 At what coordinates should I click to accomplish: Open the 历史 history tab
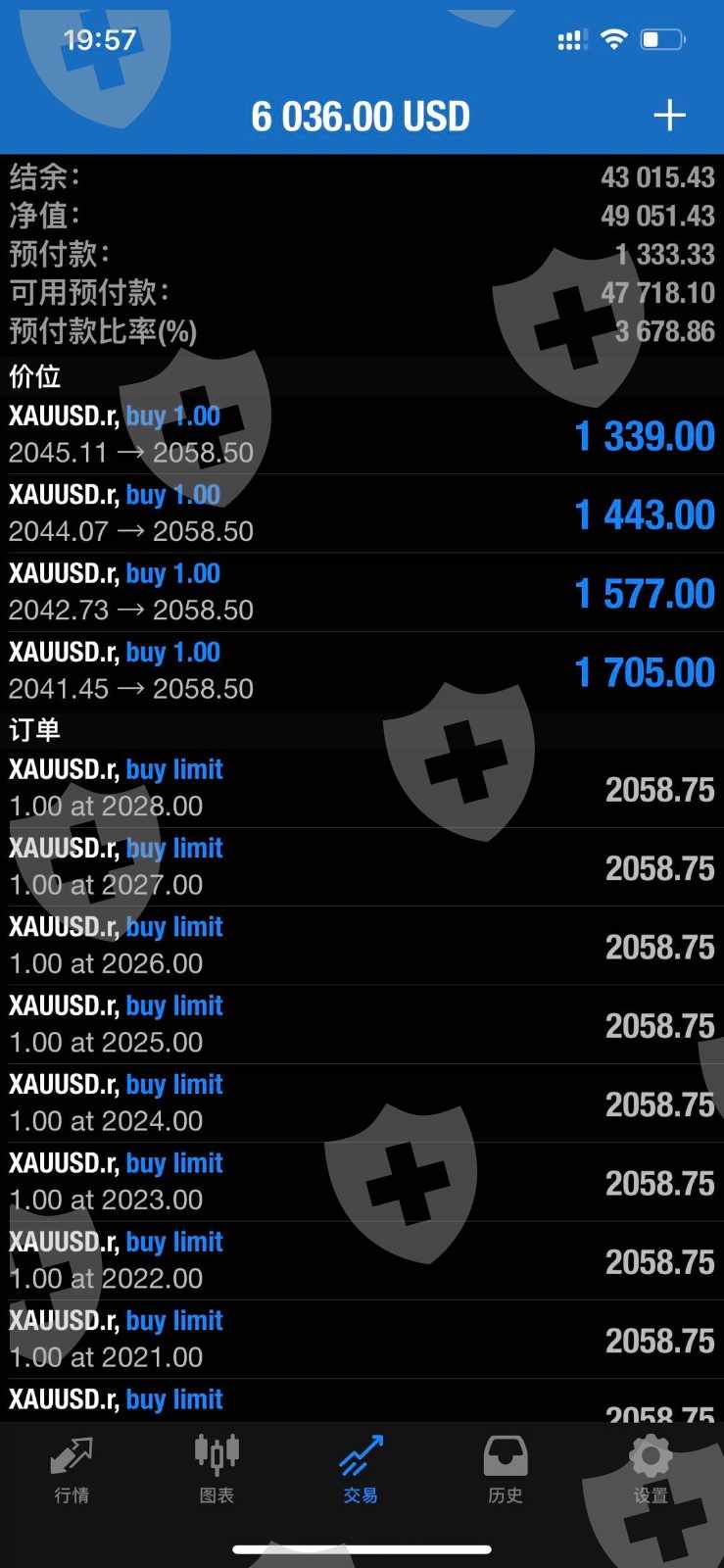tap(506, 1468)
